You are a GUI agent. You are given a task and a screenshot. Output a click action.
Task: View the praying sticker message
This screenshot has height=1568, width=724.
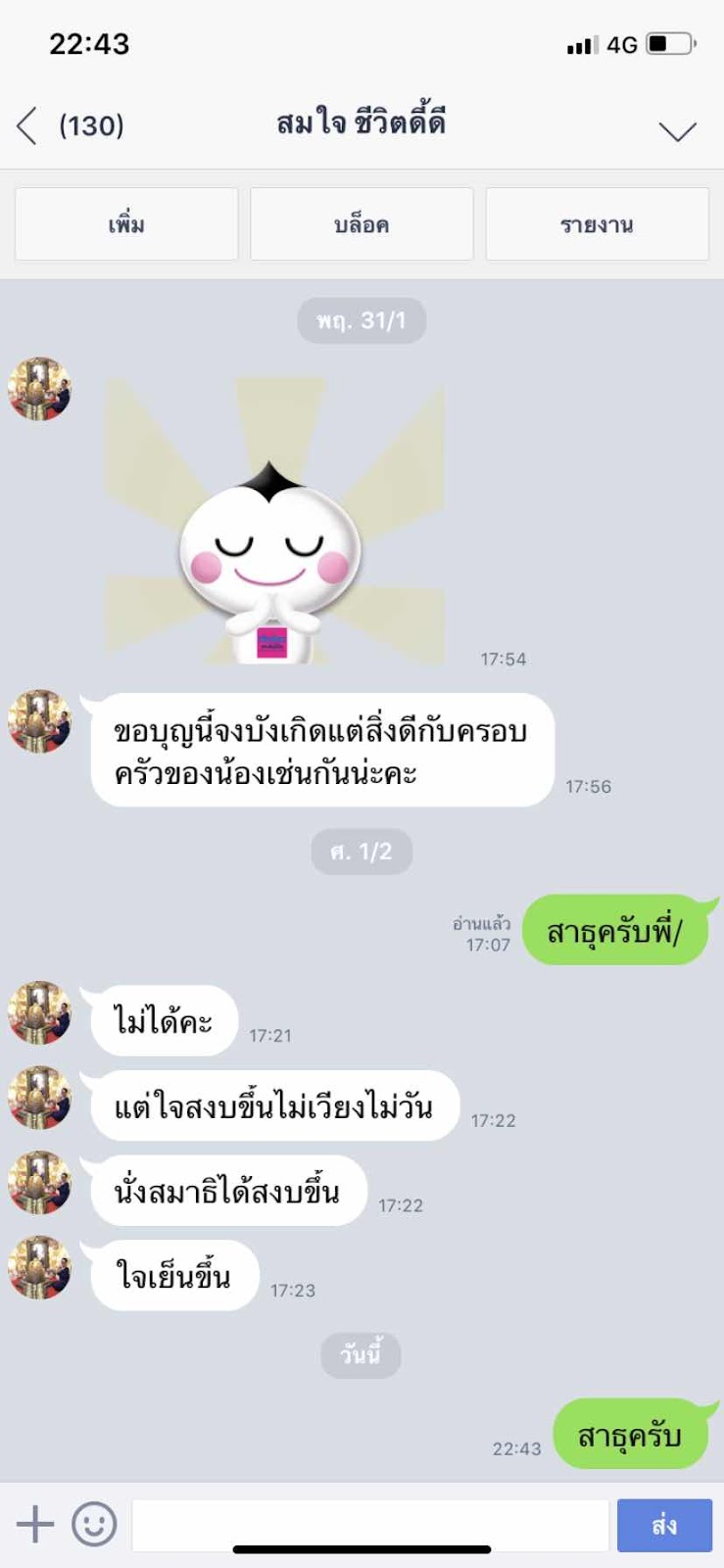(x=273, y=521)
